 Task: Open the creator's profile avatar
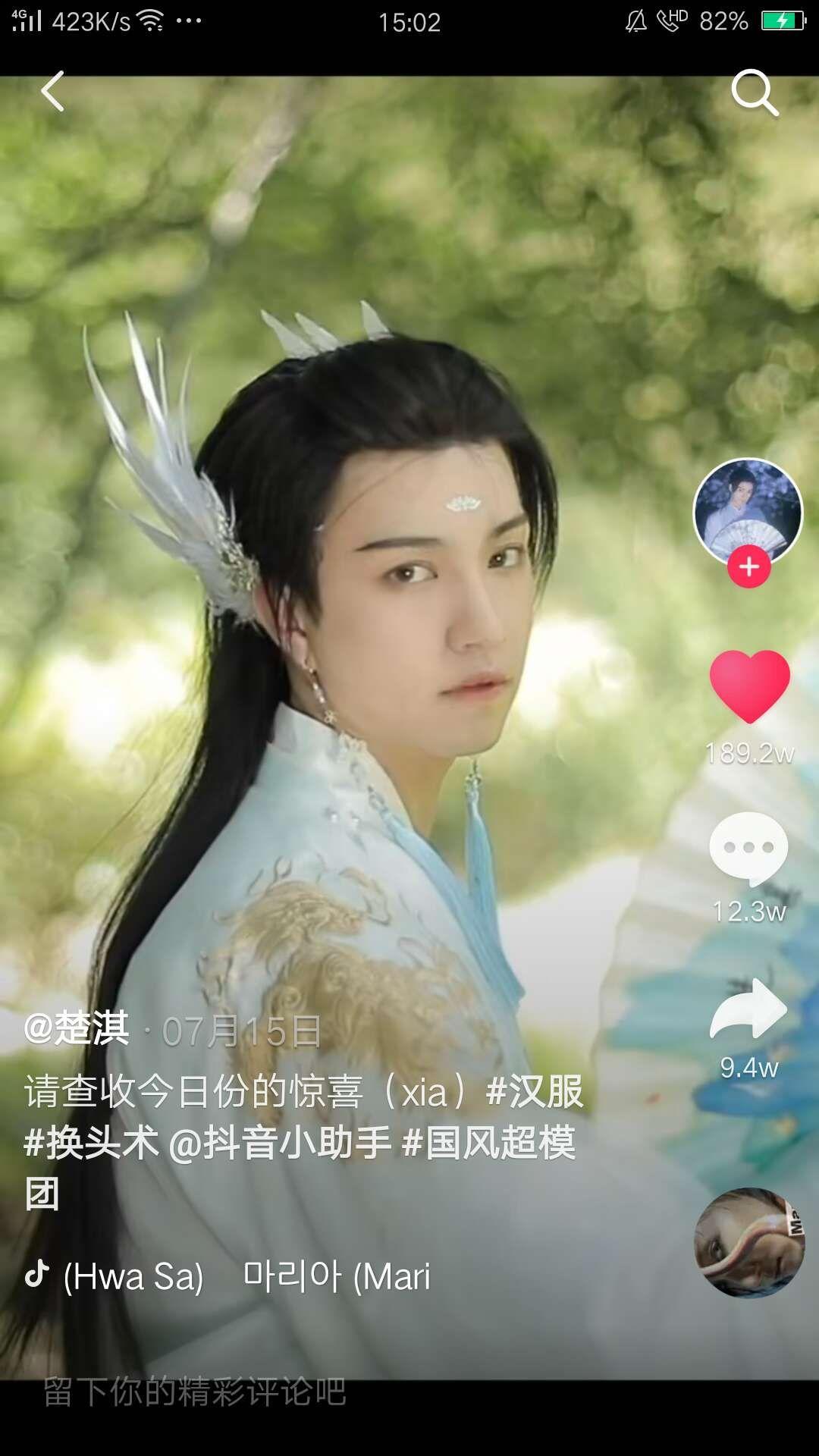pos(748,513)
